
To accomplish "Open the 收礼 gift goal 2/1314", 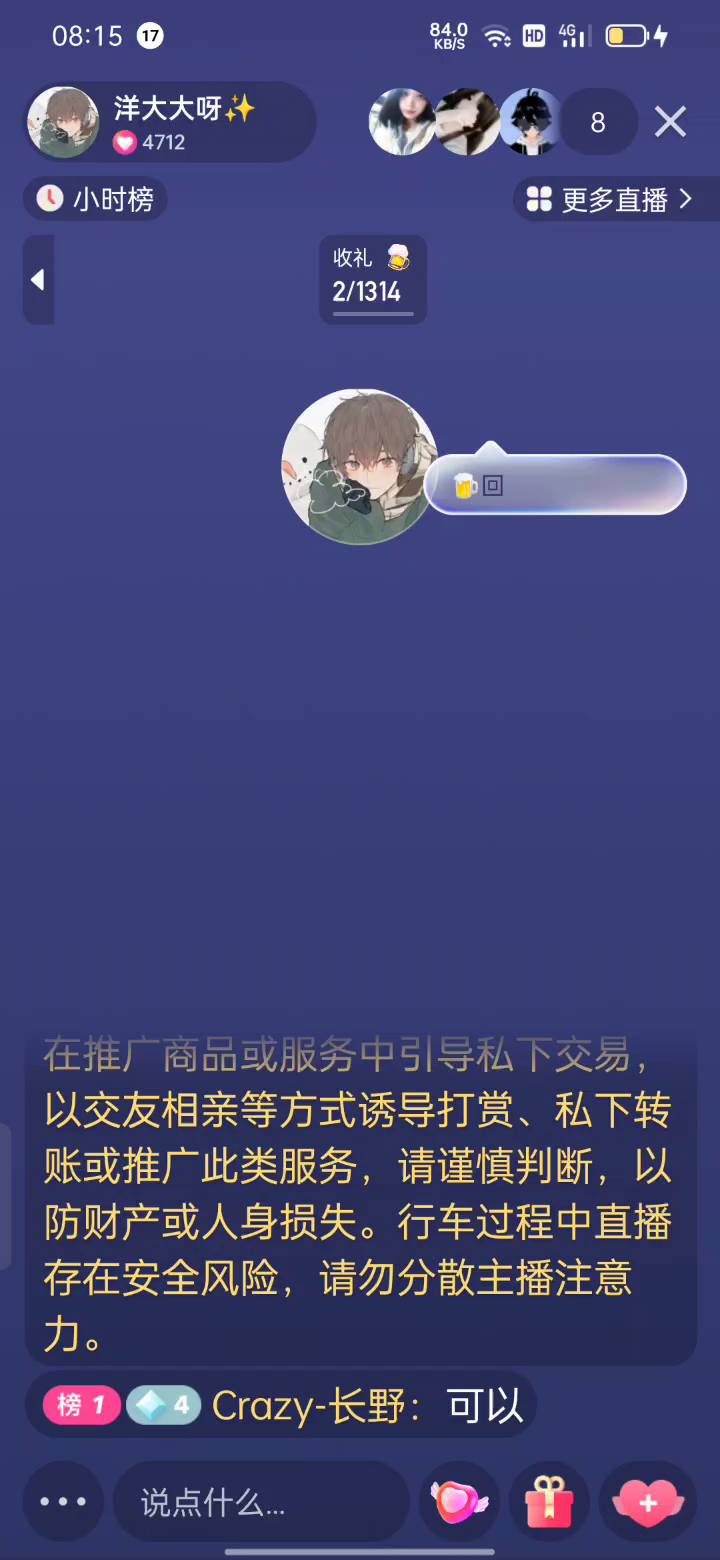I will tap(372, 279).
